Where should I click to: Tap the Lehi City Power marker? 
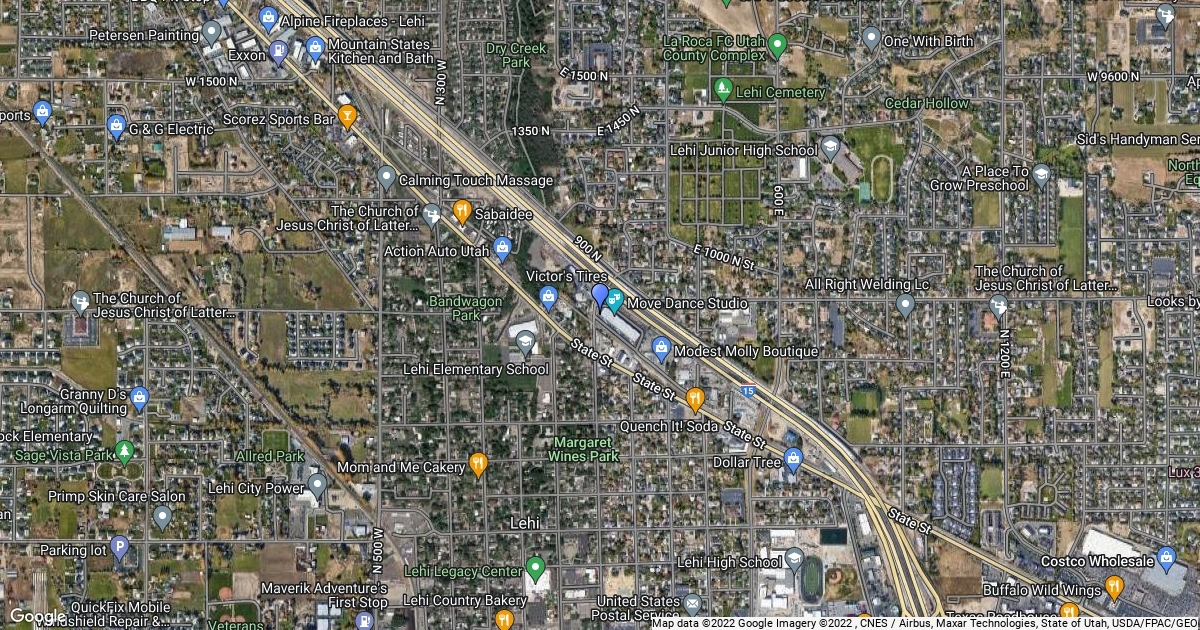[x=317, y=486]
